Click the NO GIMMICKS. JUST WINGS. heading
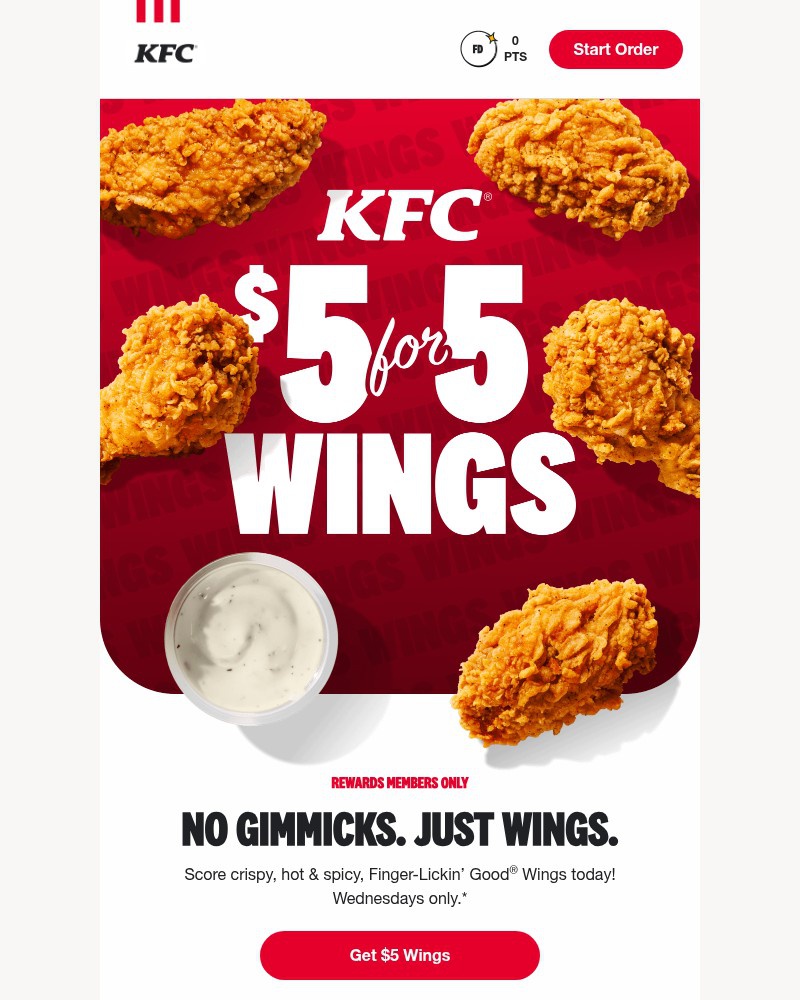800x1000 pixels. (x=399, y=828)
